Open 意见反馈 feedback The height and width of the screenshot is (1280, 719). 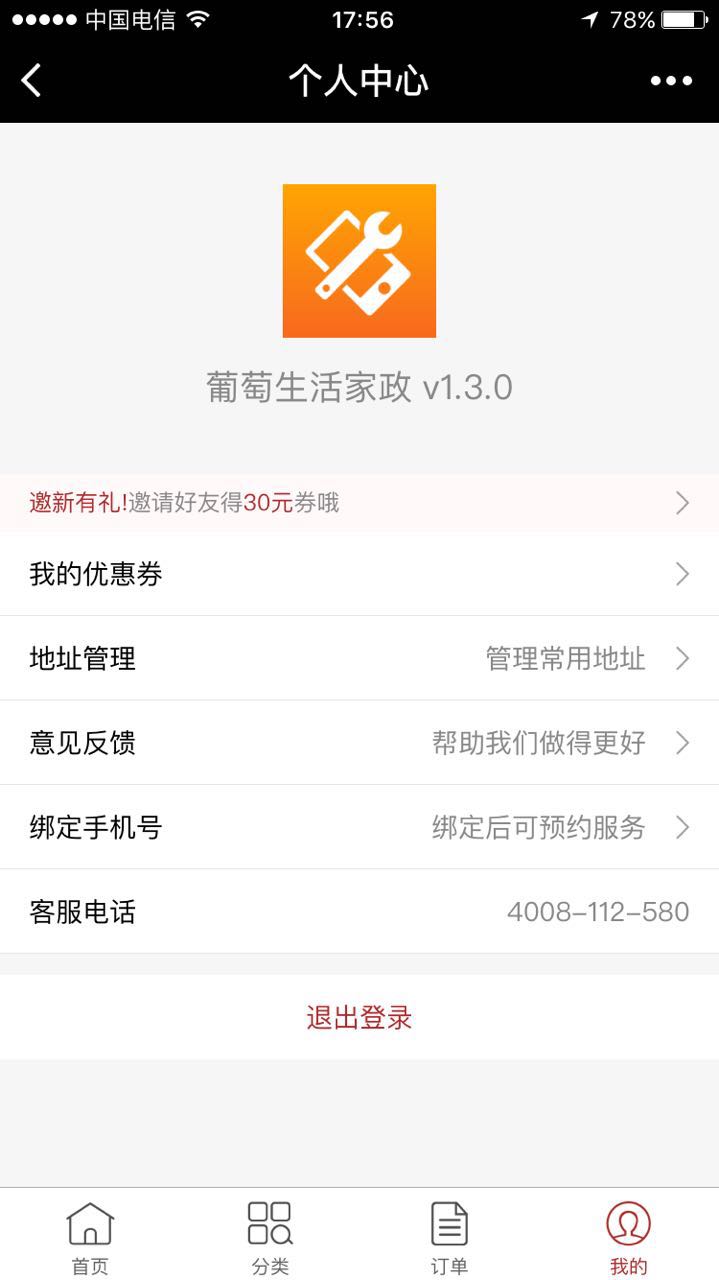359,743
